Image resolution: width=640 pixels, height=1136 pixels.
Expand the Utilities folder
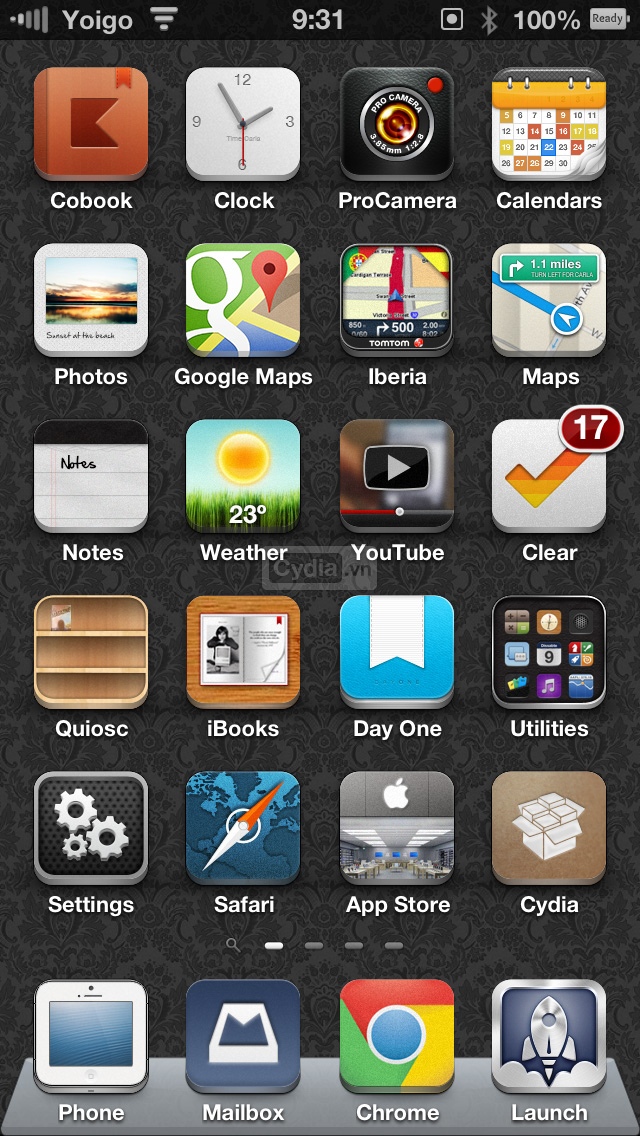(x=549, y=651)
